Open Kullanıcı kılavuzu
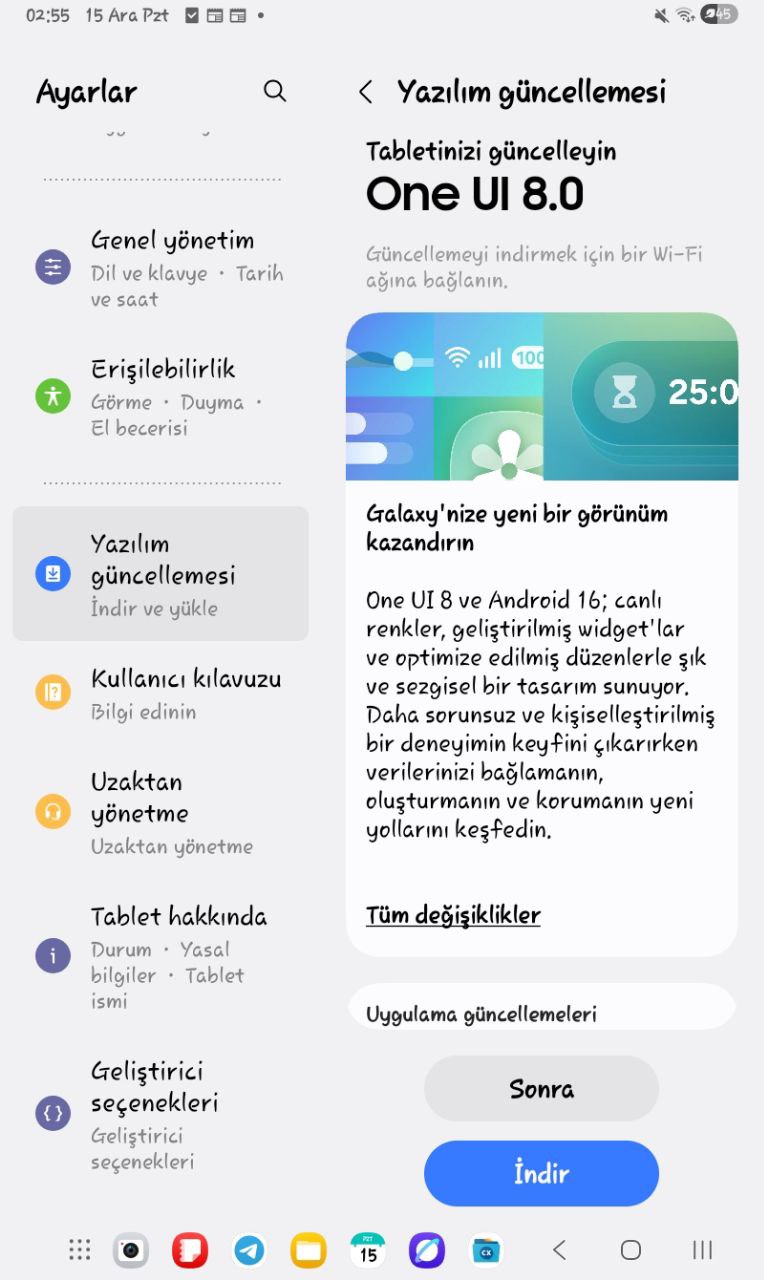Screen dimensions: 764x1280 click(x=160, y=693)
